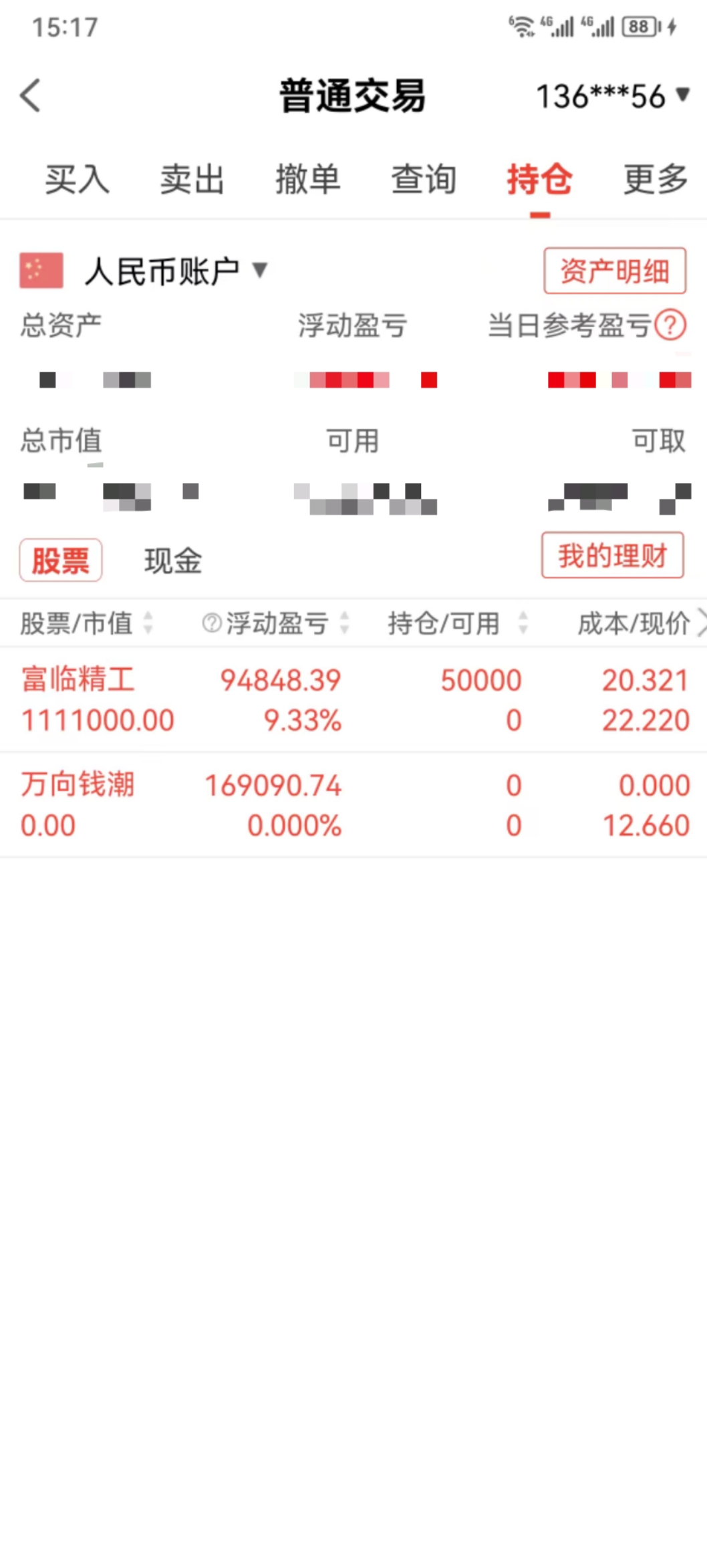Select the 股票 view toggle
The height and width of the screenshot is (1568, 707).
(60, 561)
